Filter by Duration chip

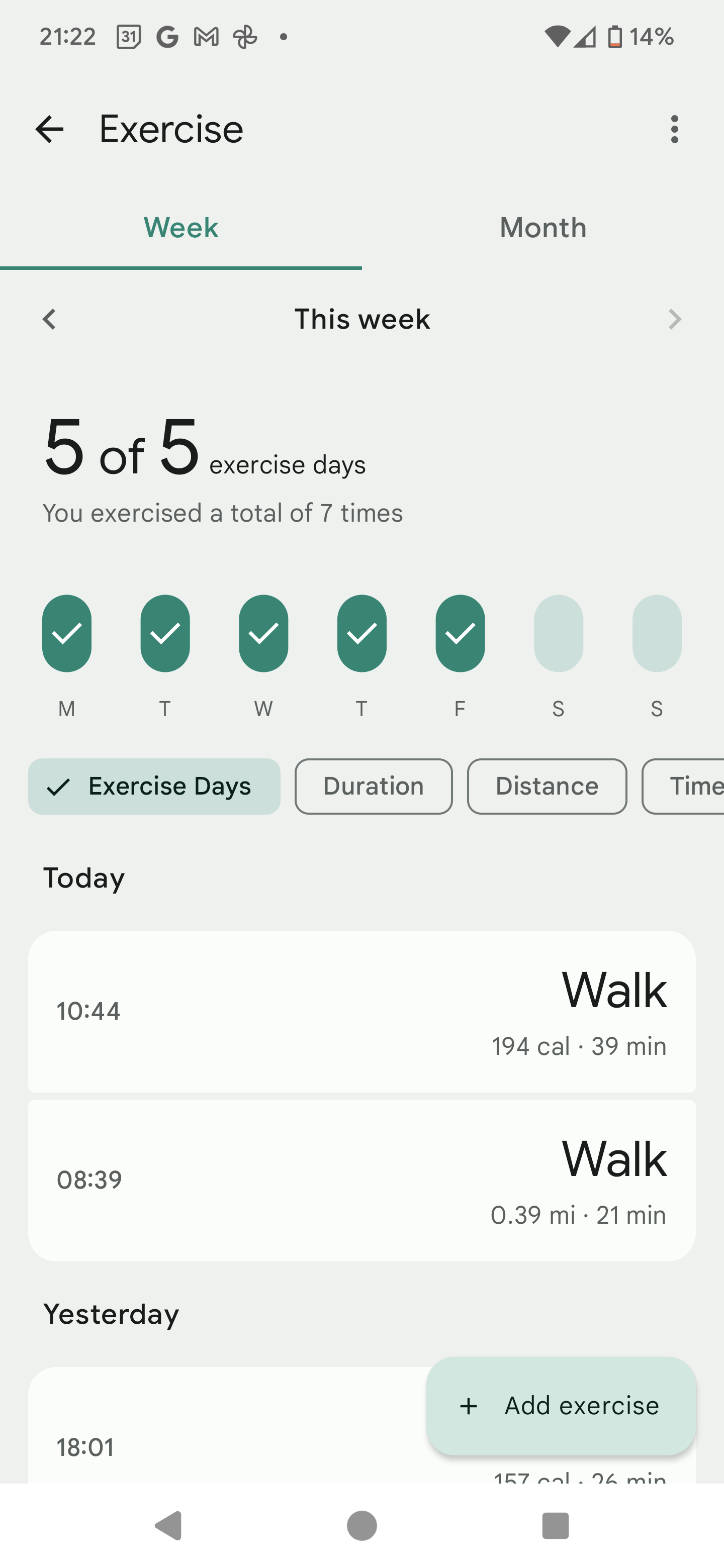[373, 786]
